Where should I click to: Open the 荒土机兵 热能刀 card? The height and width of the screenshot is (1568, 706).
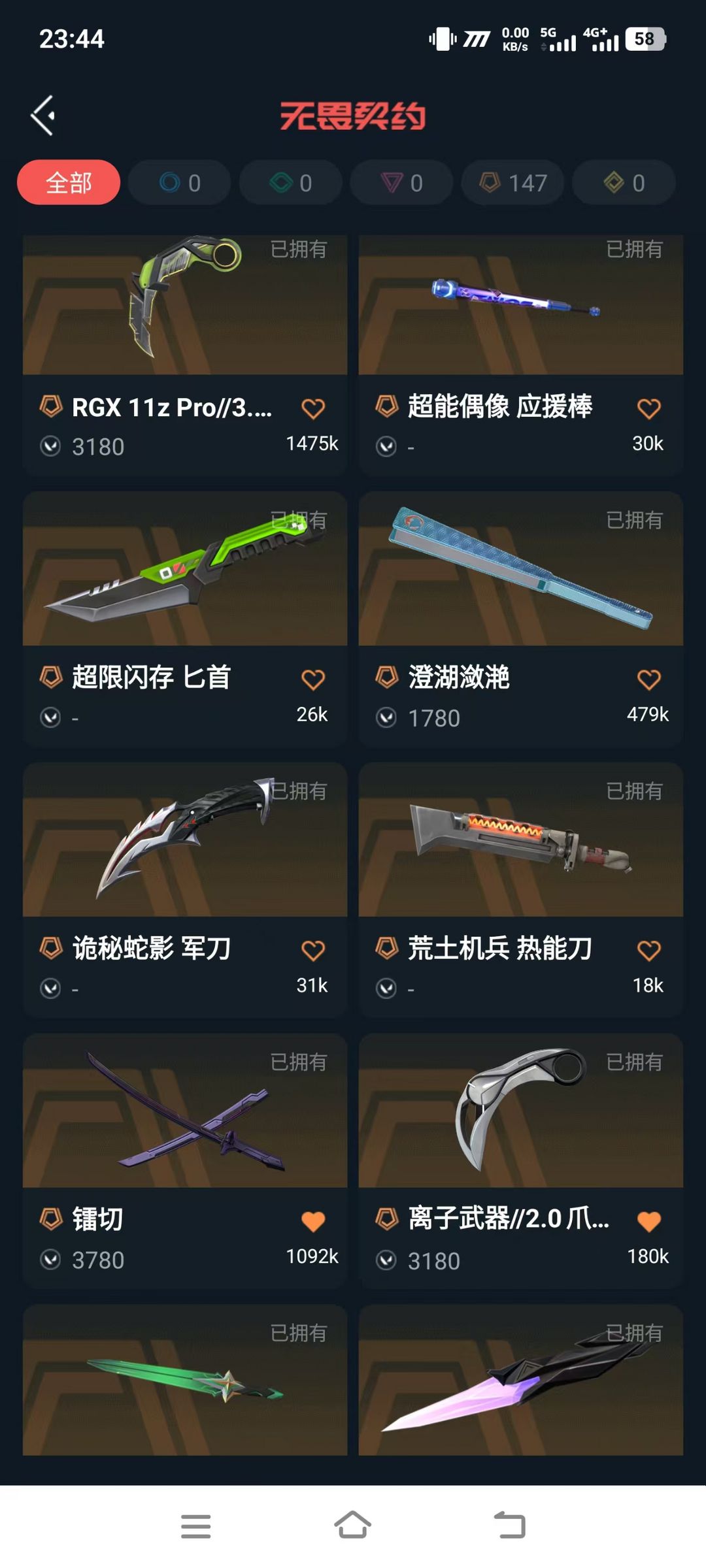521,890
